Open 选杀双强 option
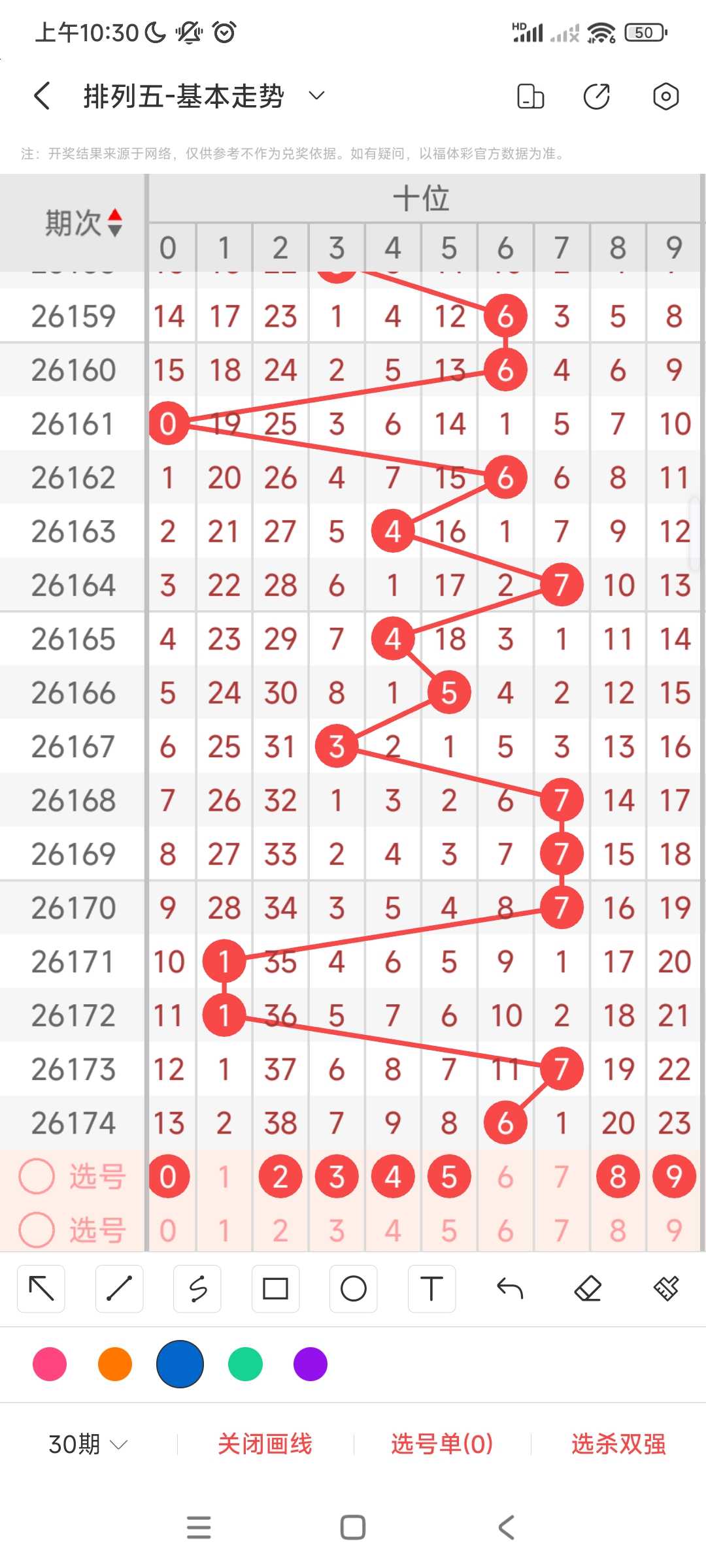 click(618, 1444)
